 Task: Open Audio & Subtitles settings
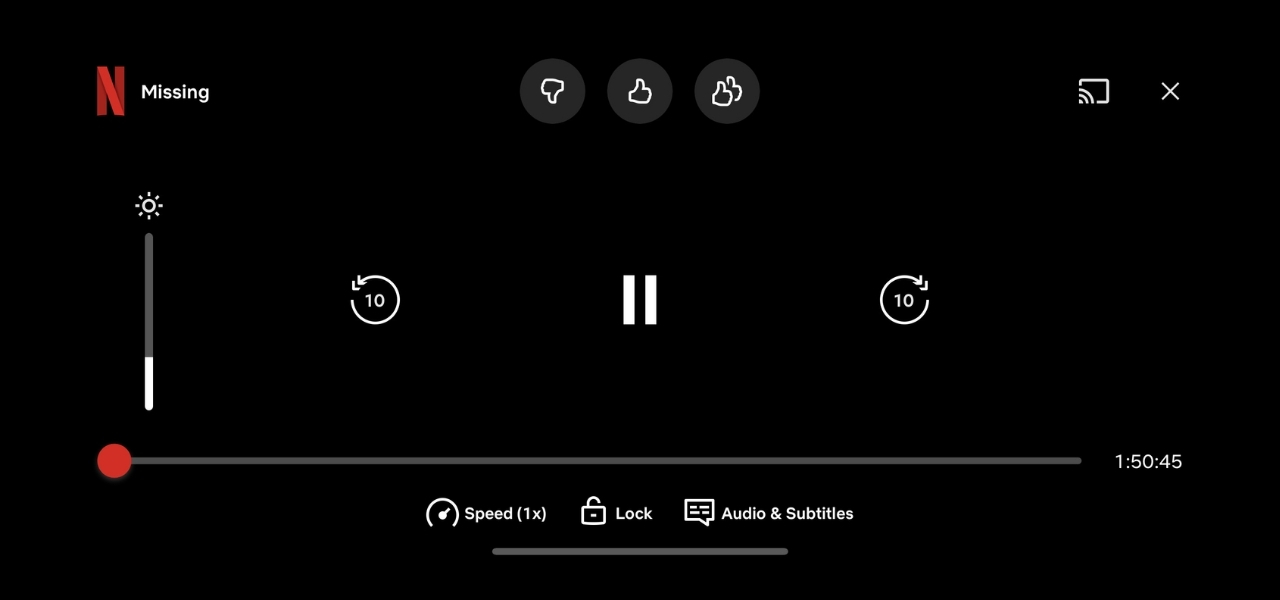coord(768,513)
